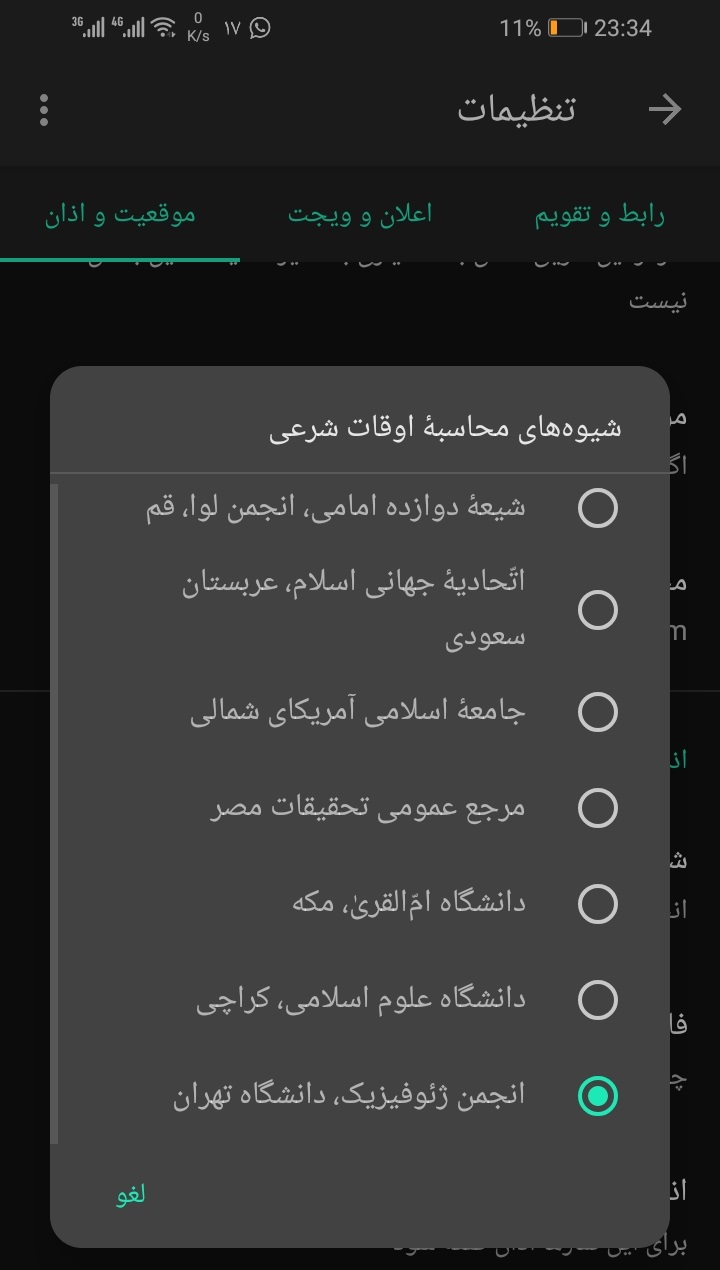Select دانشگاه علوم اسلامی، کراچی option
Screen dimensions: 720x1270
tap(597, 1000)
